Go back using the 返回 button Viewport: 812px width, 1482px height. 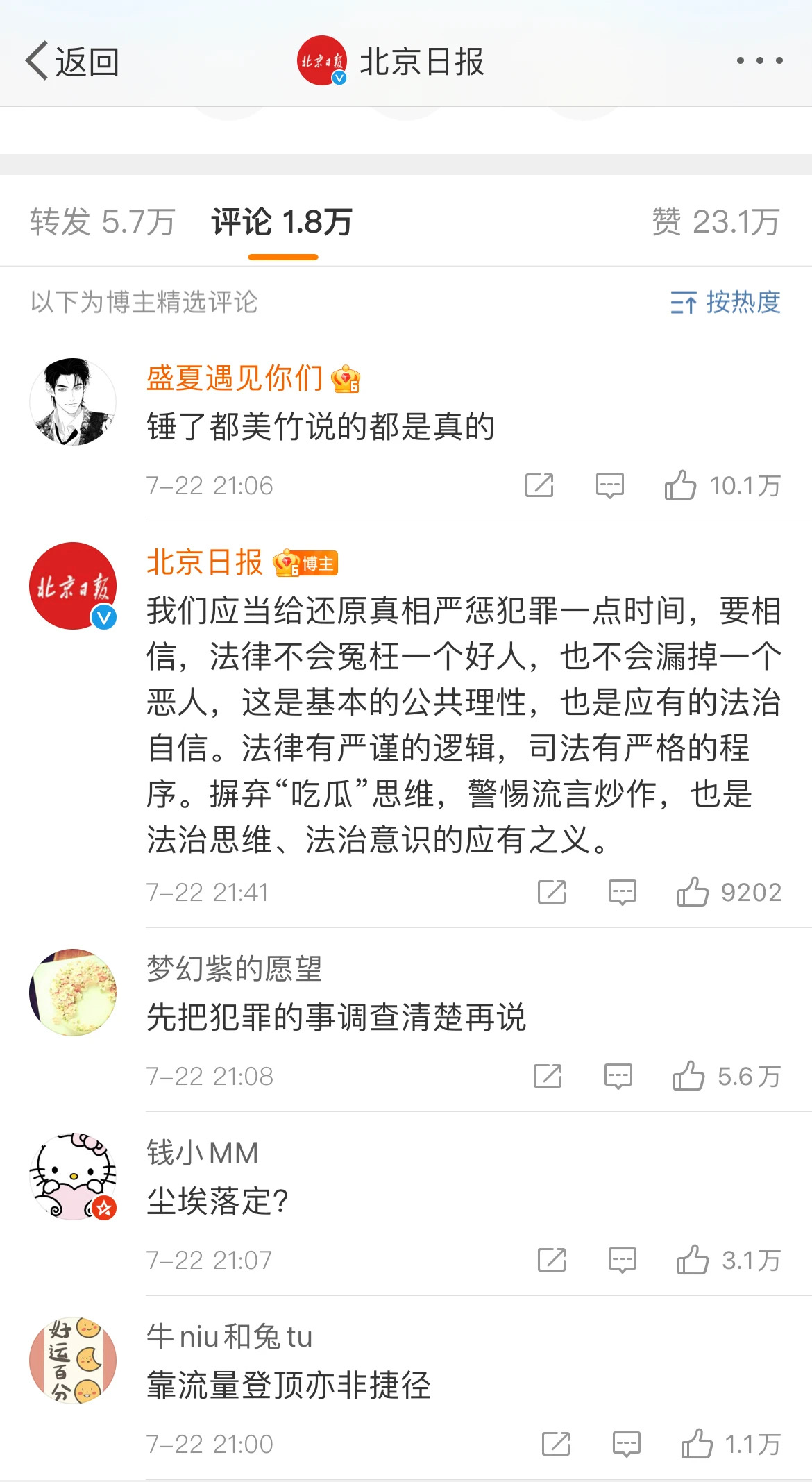[72, 61]
